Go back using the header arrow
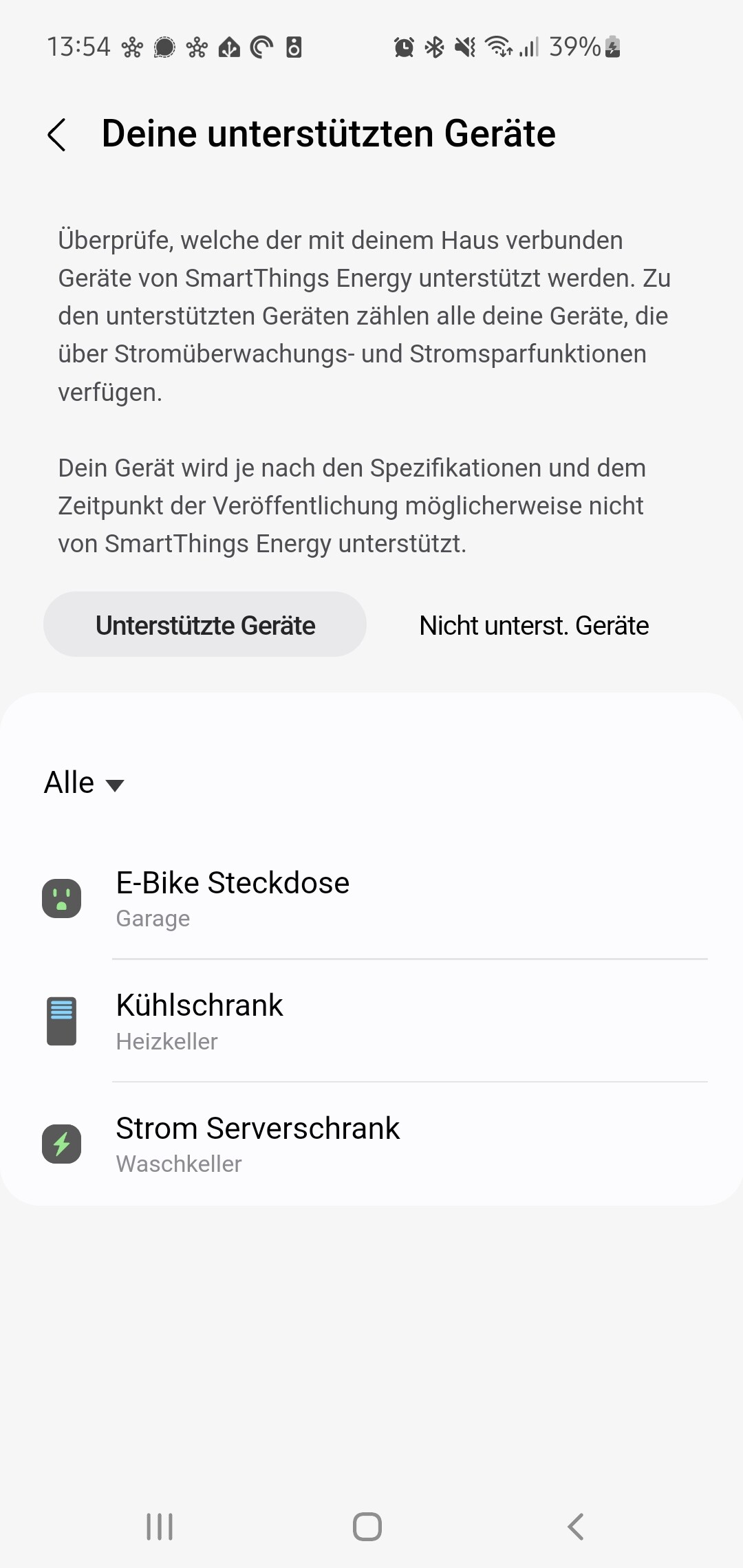This screenshot has width=743, height=1568. [x=57, y=134]
